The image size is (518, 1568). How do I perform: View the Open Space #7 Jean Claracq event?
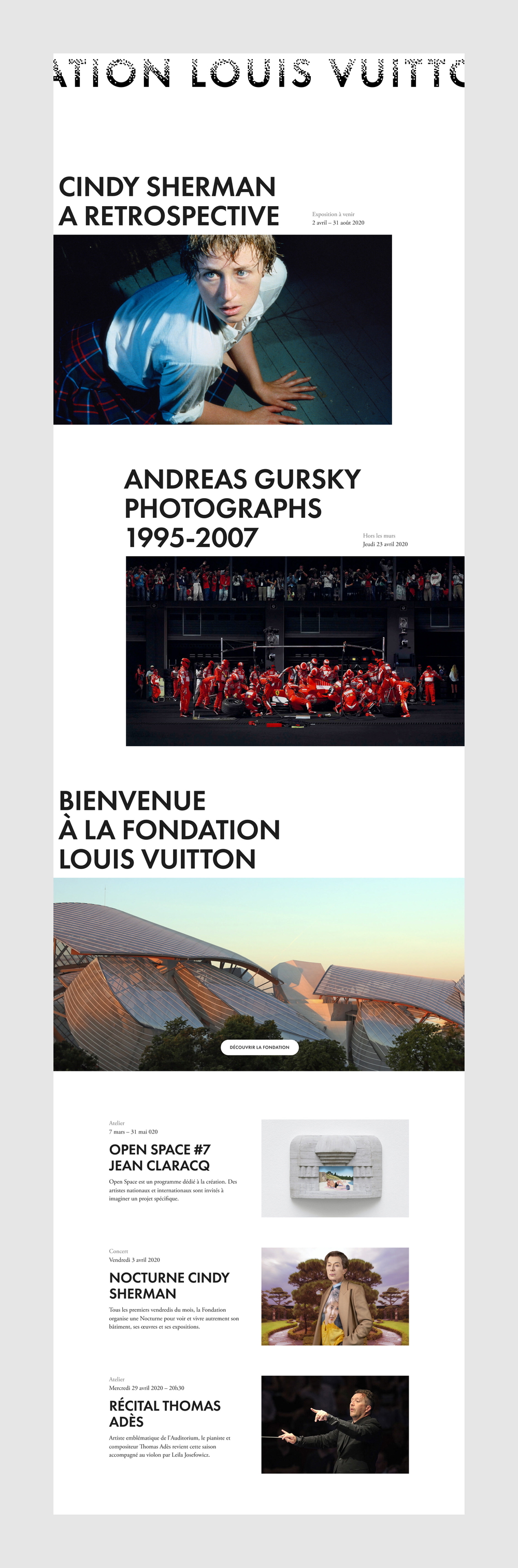pos(160,1157)
